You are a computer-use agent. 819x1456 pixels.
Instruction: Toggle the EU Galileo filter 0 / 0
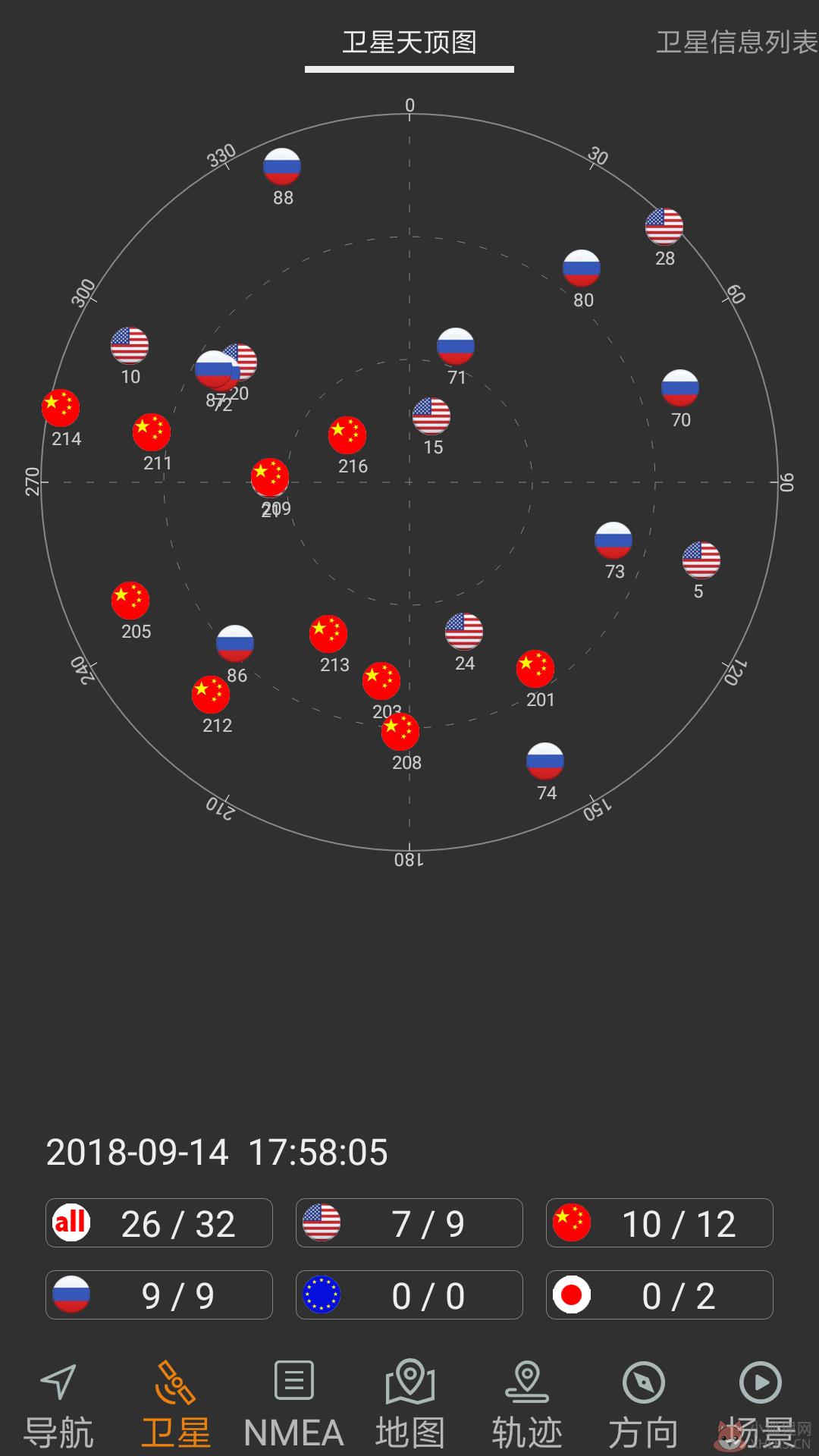point(409,1294)
